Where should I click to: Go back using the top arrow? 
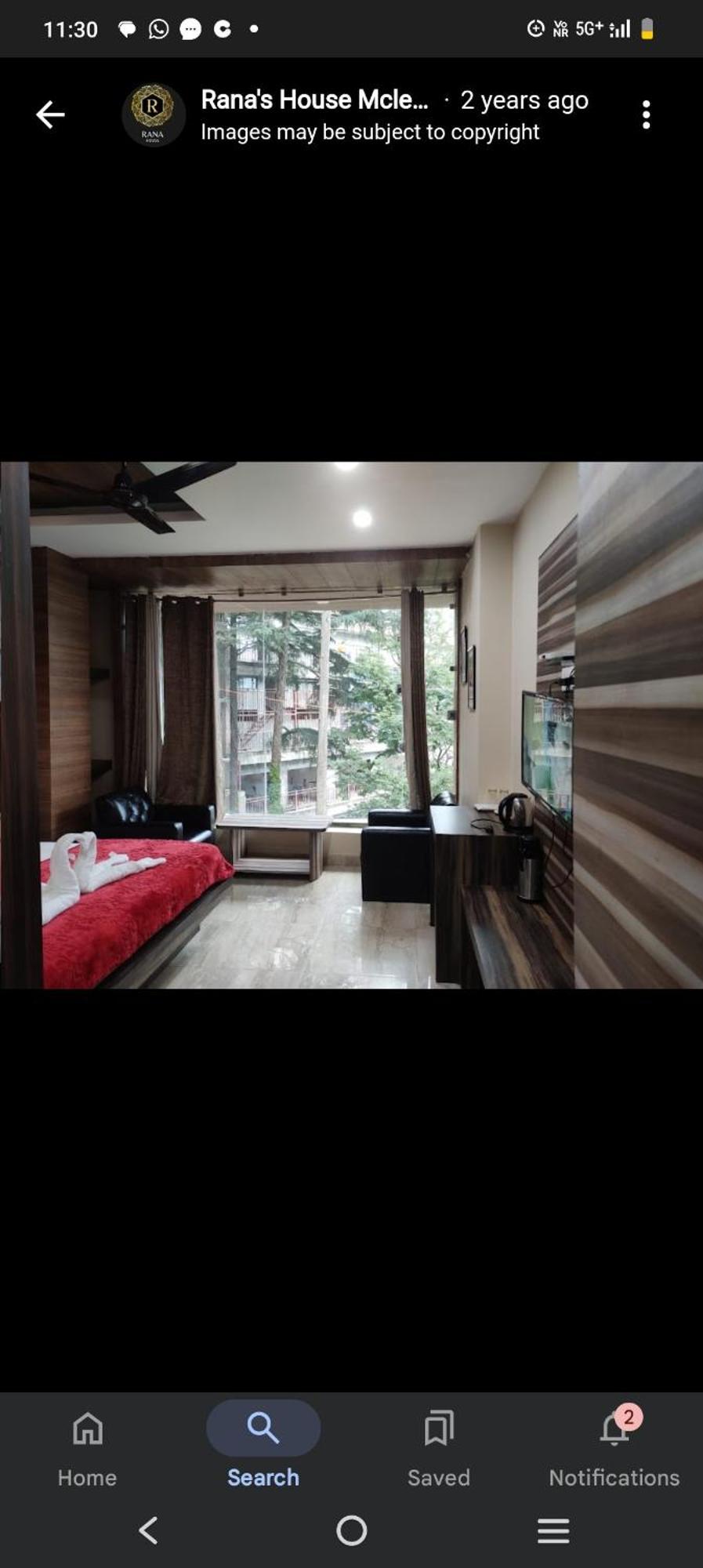click(50, 114)
